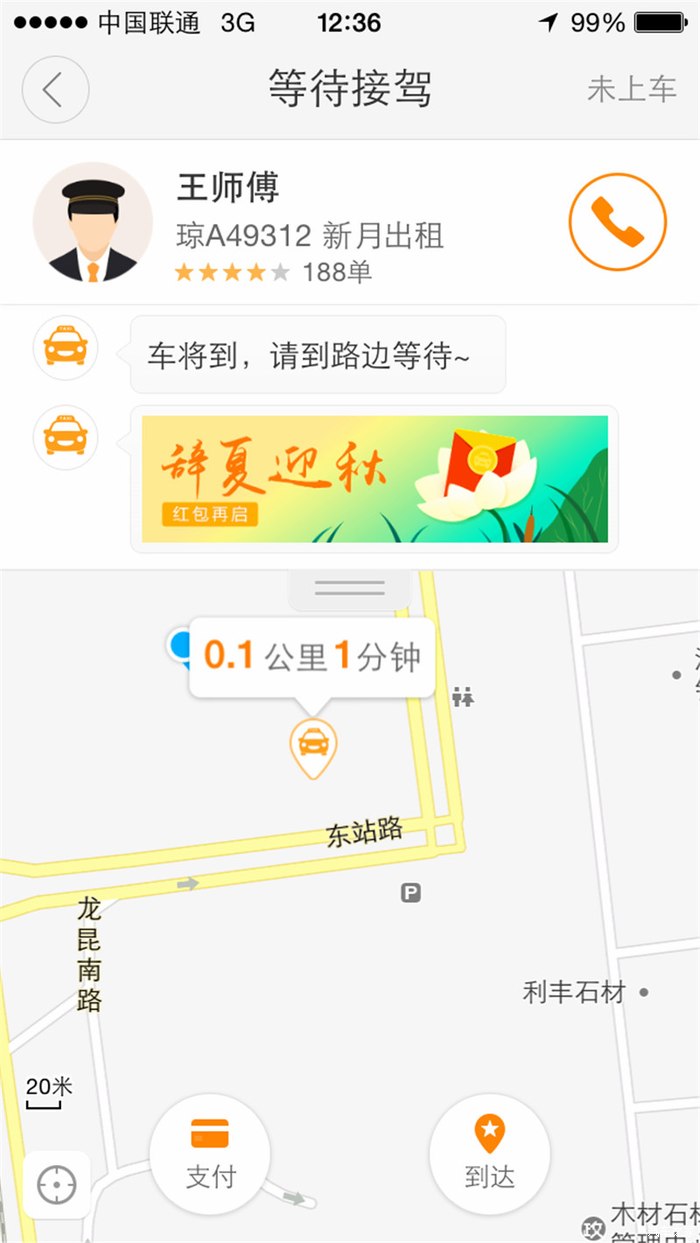700x1243 pixels.
Task: Open the 辞夏迎秋 red packet banner
Action: (374, 479)
